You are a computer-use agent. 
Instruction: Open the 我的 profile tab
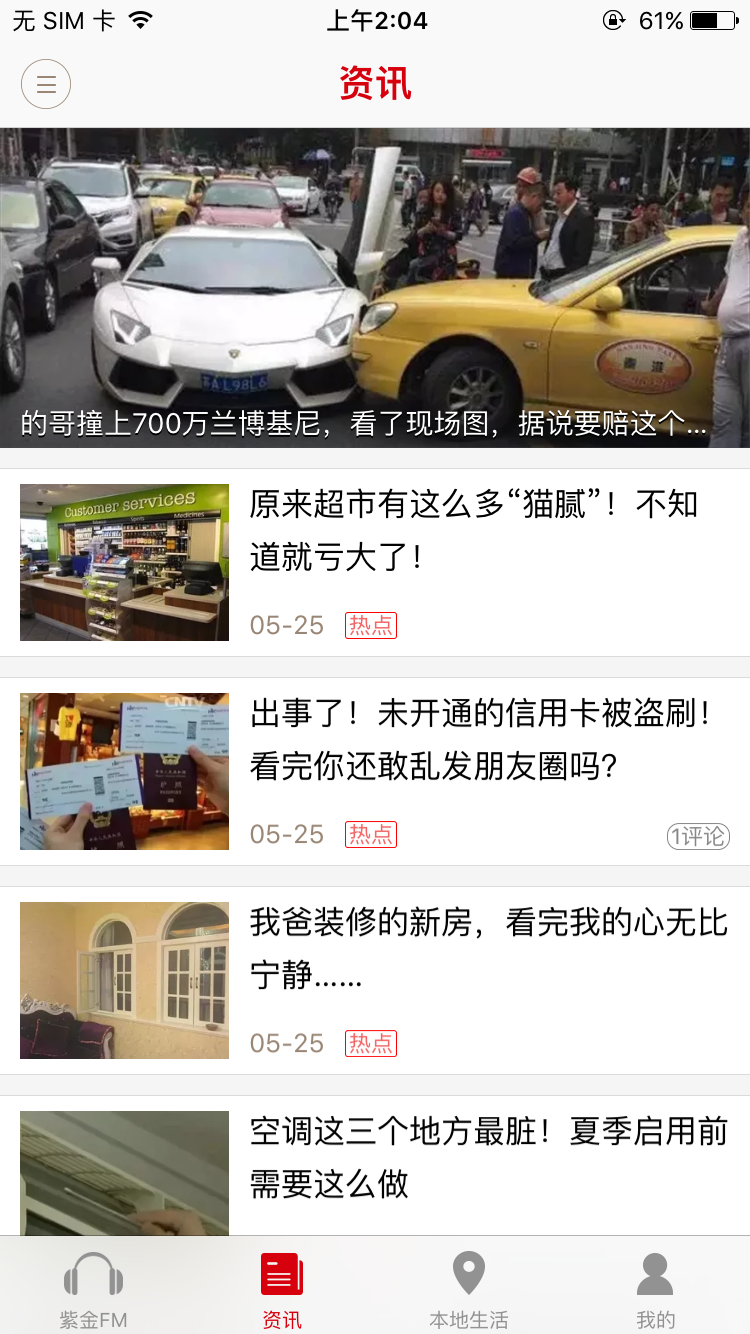point(655,1290)
